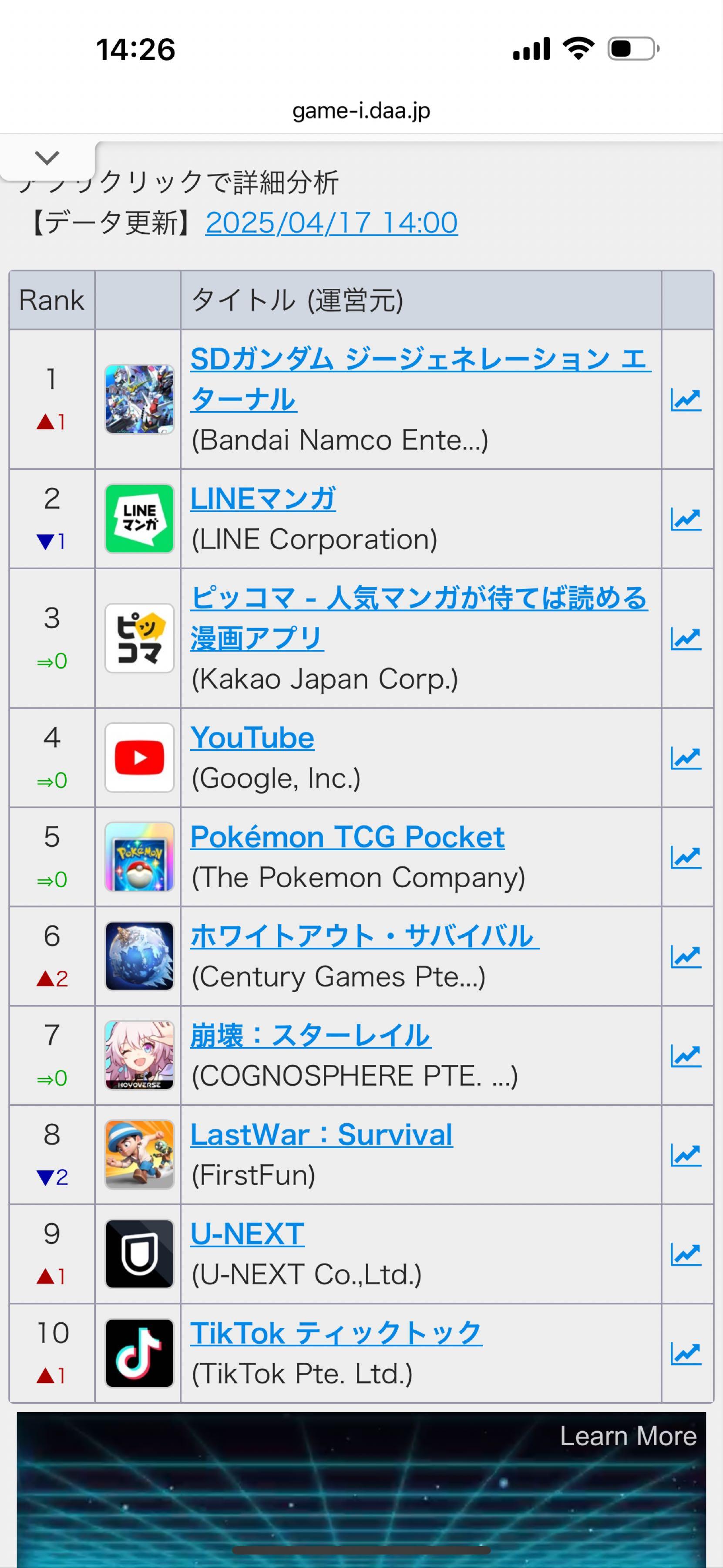This screenshot has height=1568, width=723.
Task: View the trend chart icon for SDガンダム
Action: click(686, 400)
